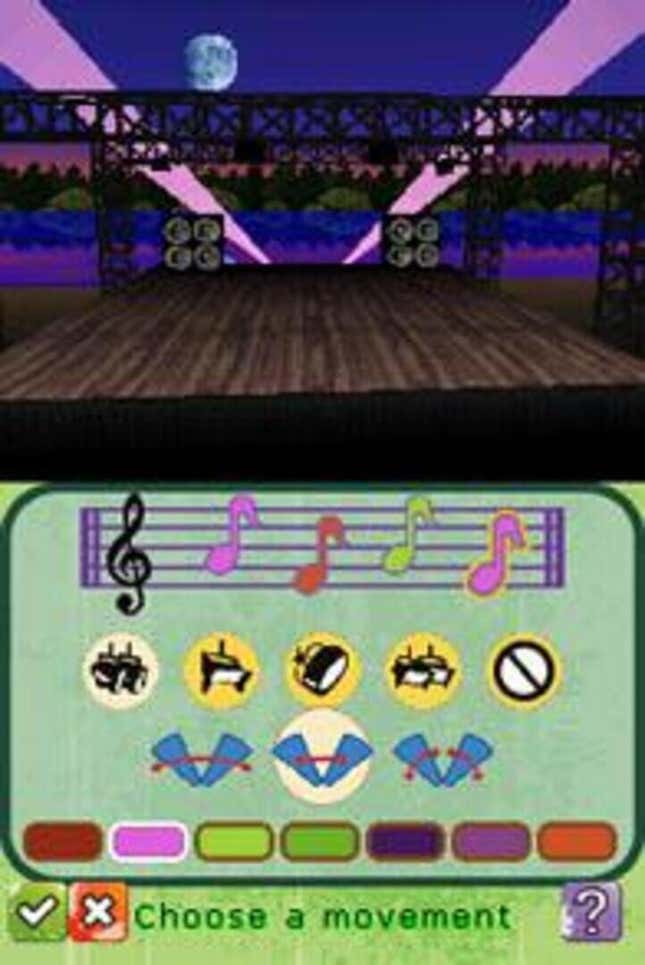Select the red music note
The height and width of the screenshot is (965, 645).
(x=318, y=553)
